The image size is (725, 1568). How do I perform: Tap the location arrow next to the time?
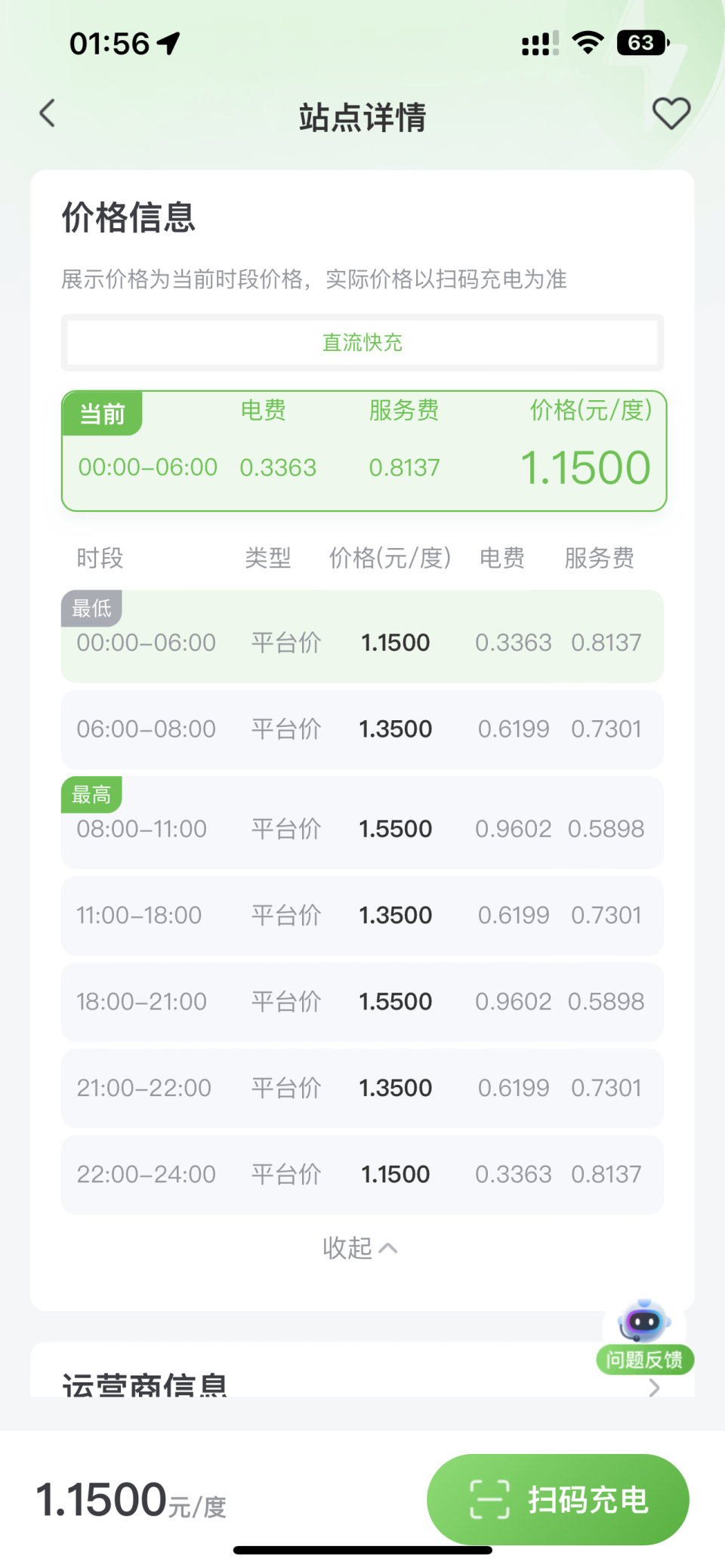point(168,43)
